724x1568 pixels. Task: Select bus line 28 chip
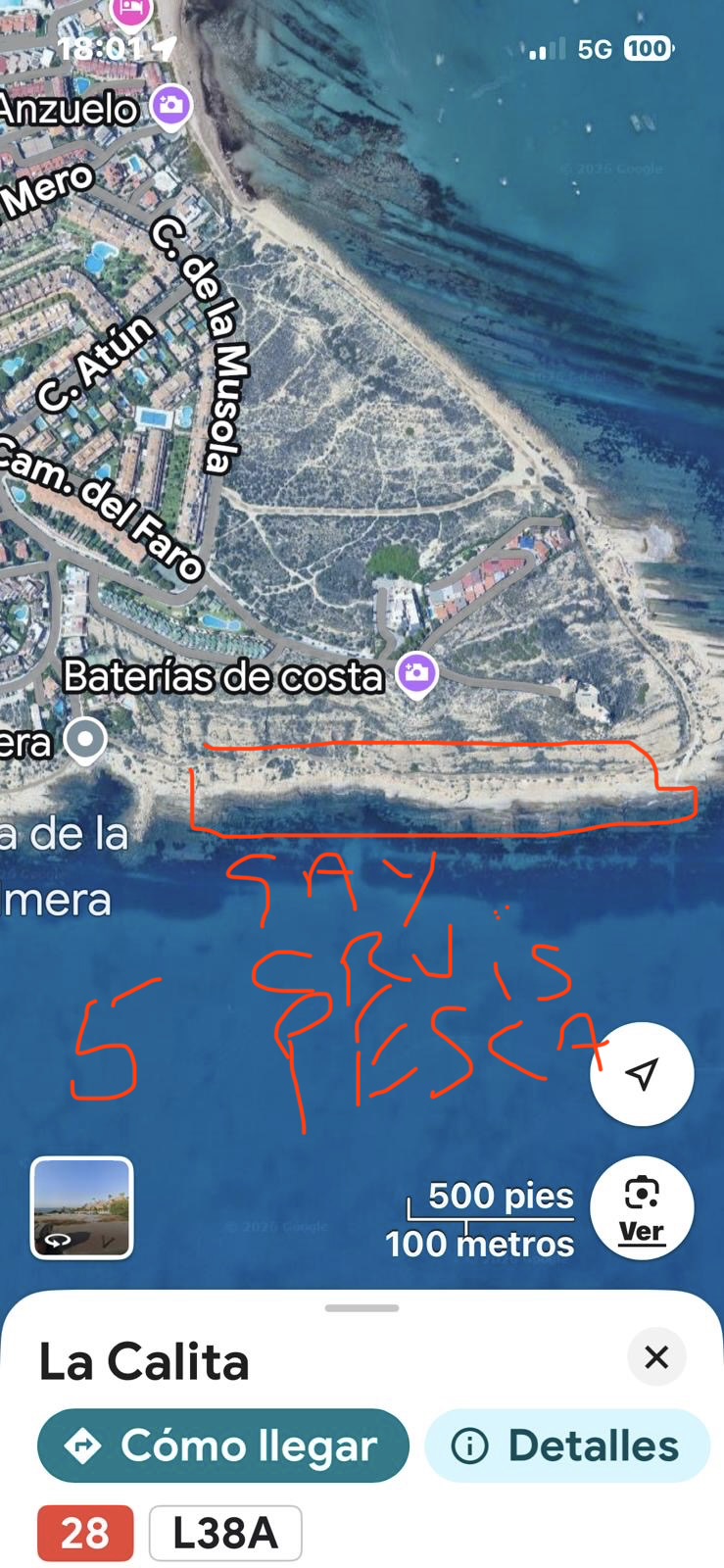click(x=85, y=1533)
